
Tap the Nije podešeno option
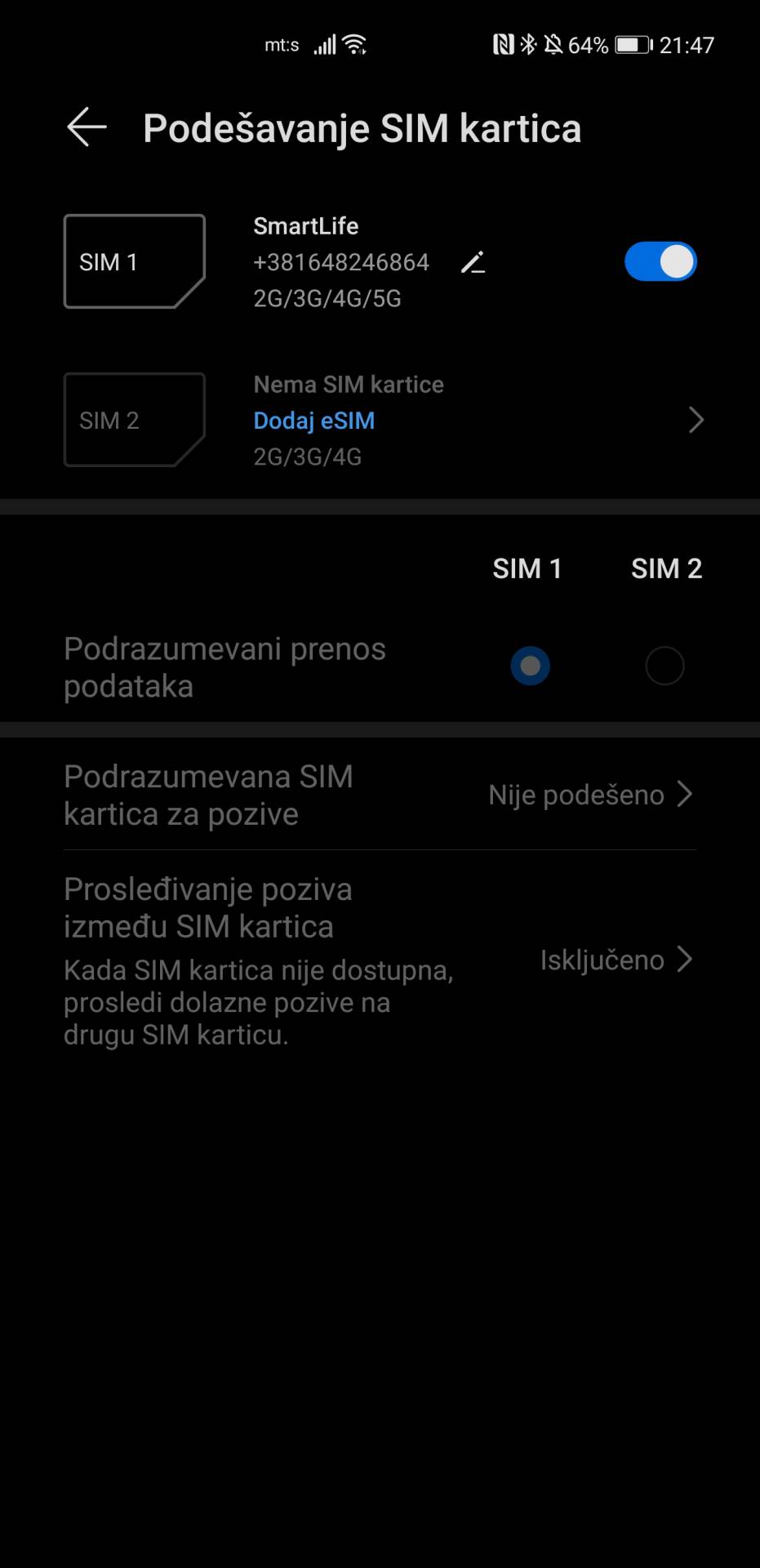(x=576, y=795)
